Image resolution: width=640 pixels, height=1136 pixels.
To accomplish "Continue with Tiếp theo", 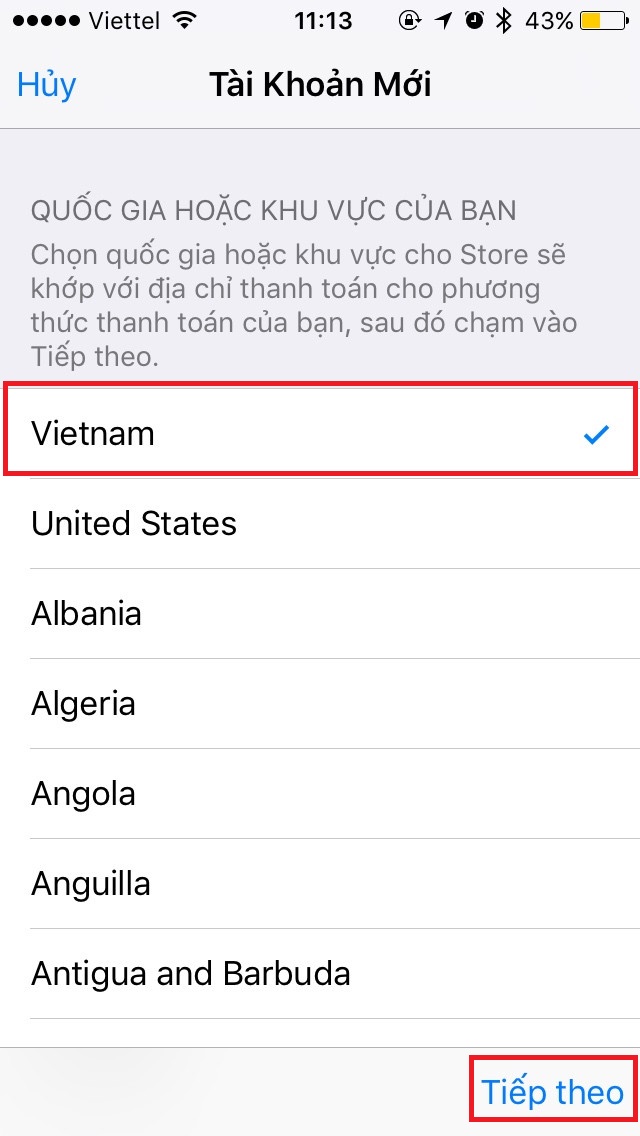I will click(x=552, y=1092).
